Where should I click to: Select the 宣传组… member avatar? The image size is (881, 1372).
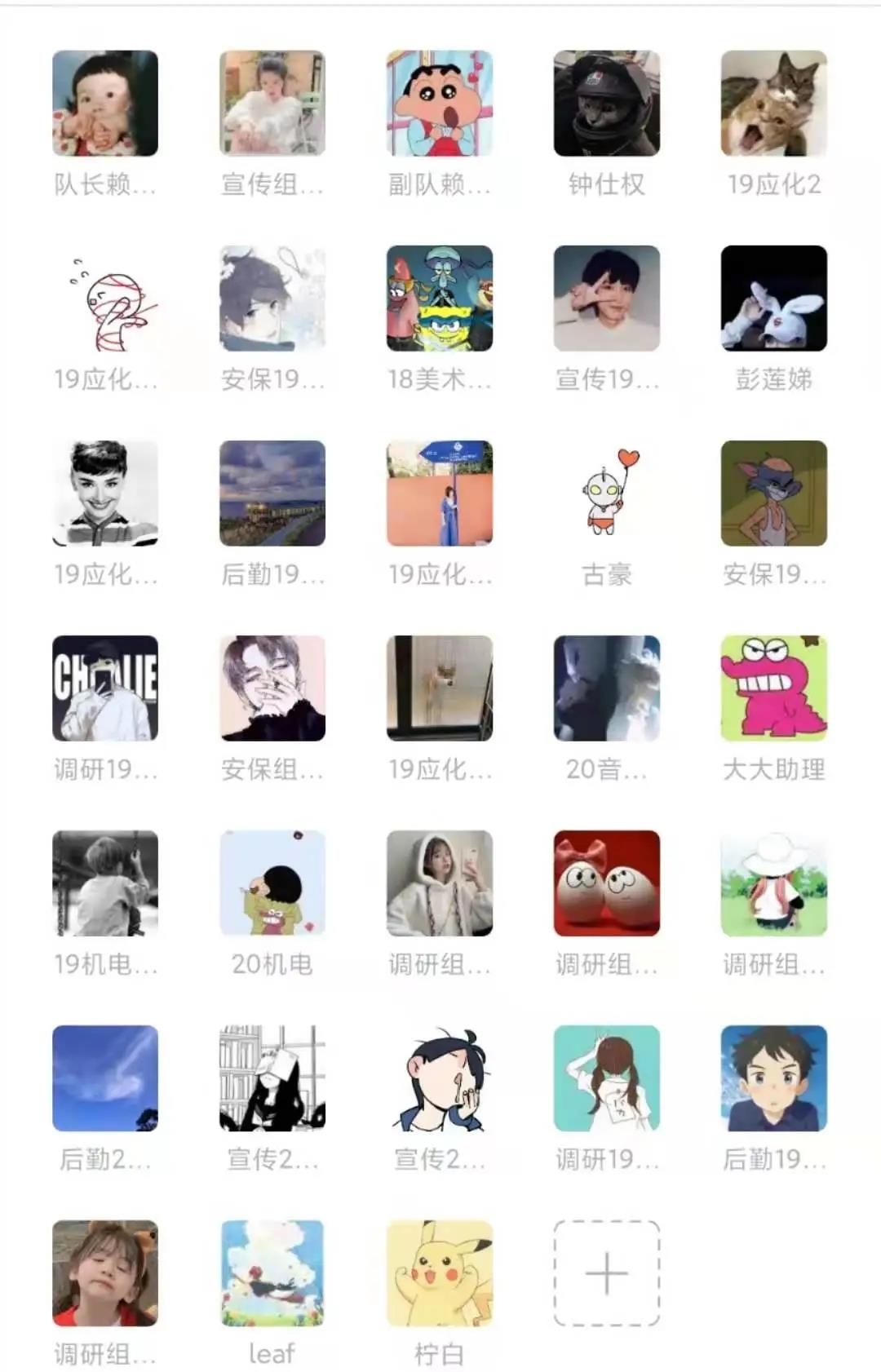(x=272, y=104)
